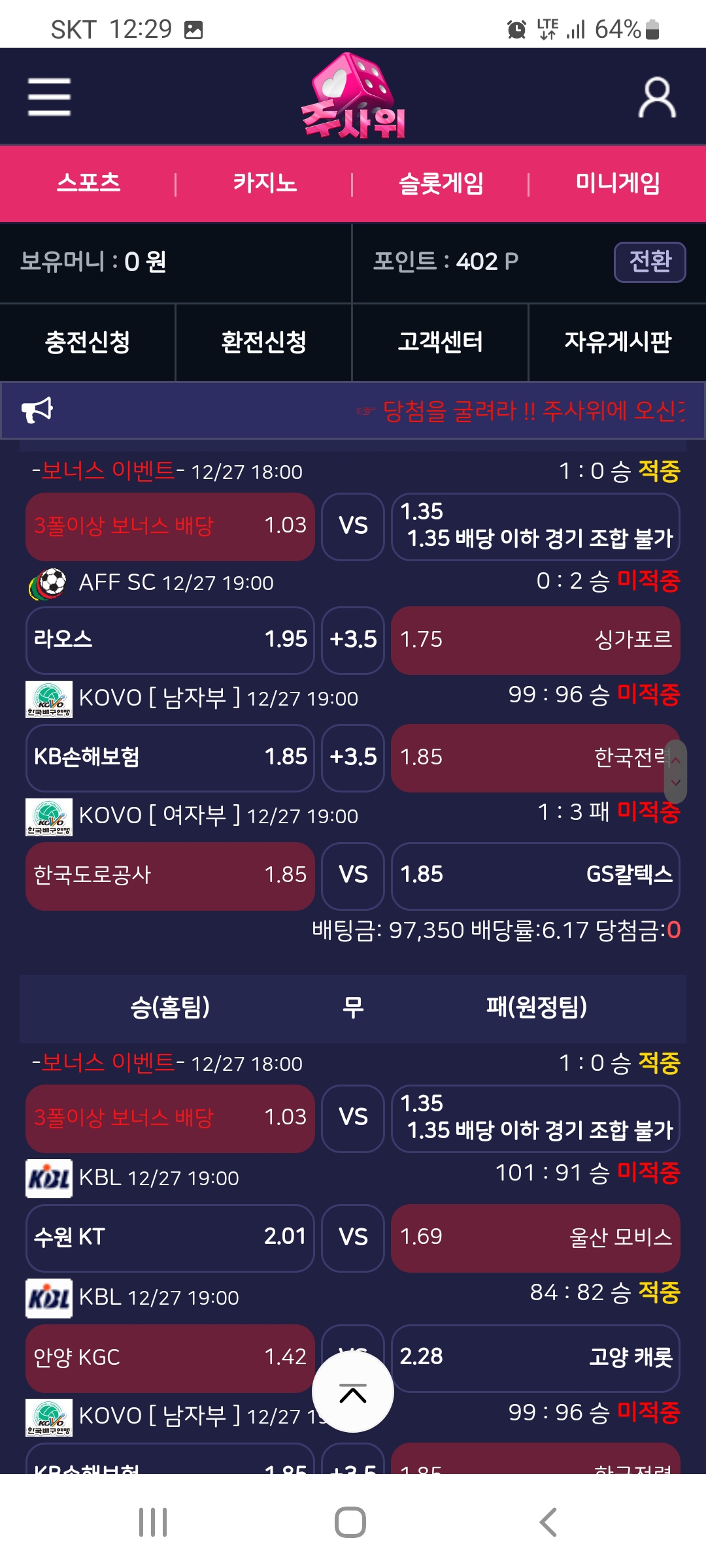The image size is (706, 1568).
Task: Open the hamburger menu
Action: pyautogui.click(x=49, y=97)
